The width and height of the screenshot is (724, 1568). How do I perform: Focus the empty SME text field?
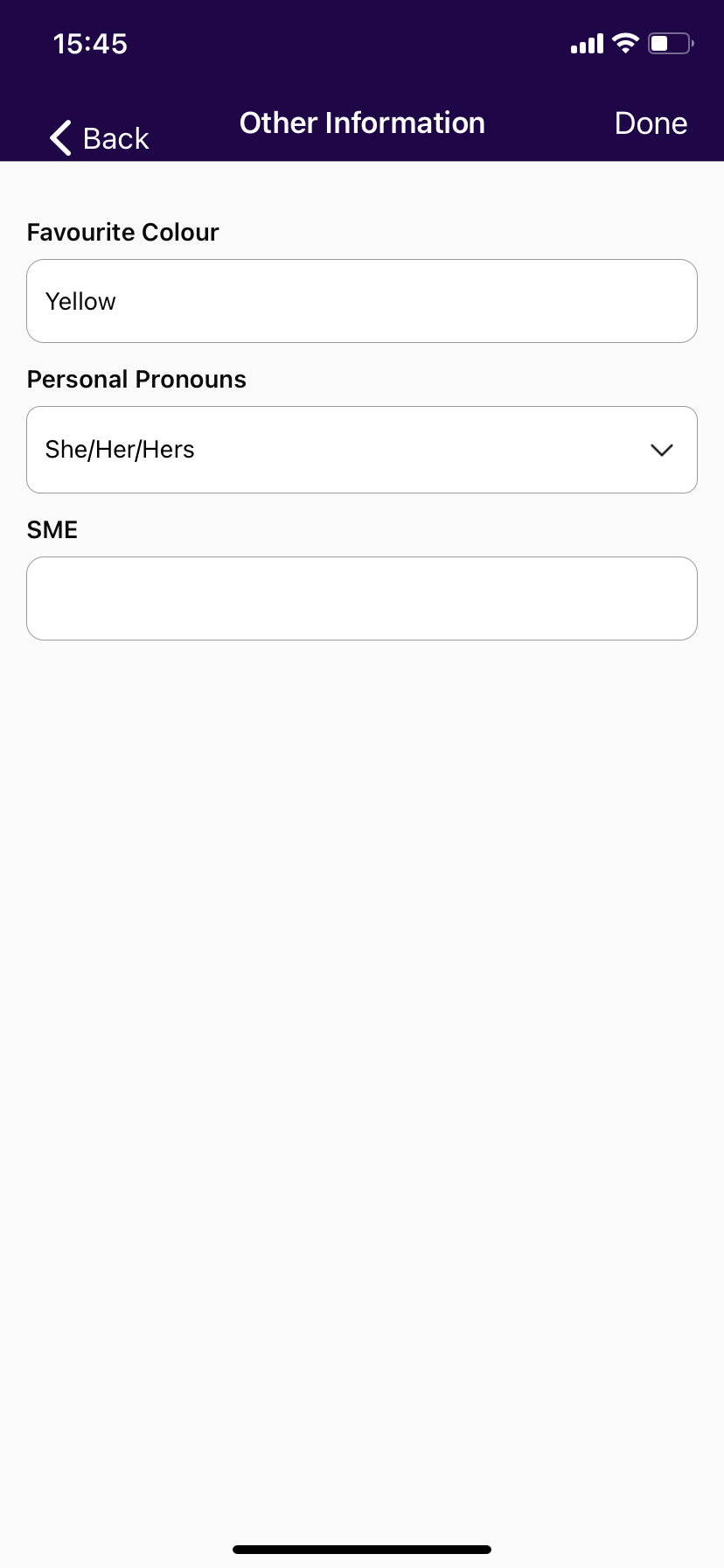coord(362,598)
